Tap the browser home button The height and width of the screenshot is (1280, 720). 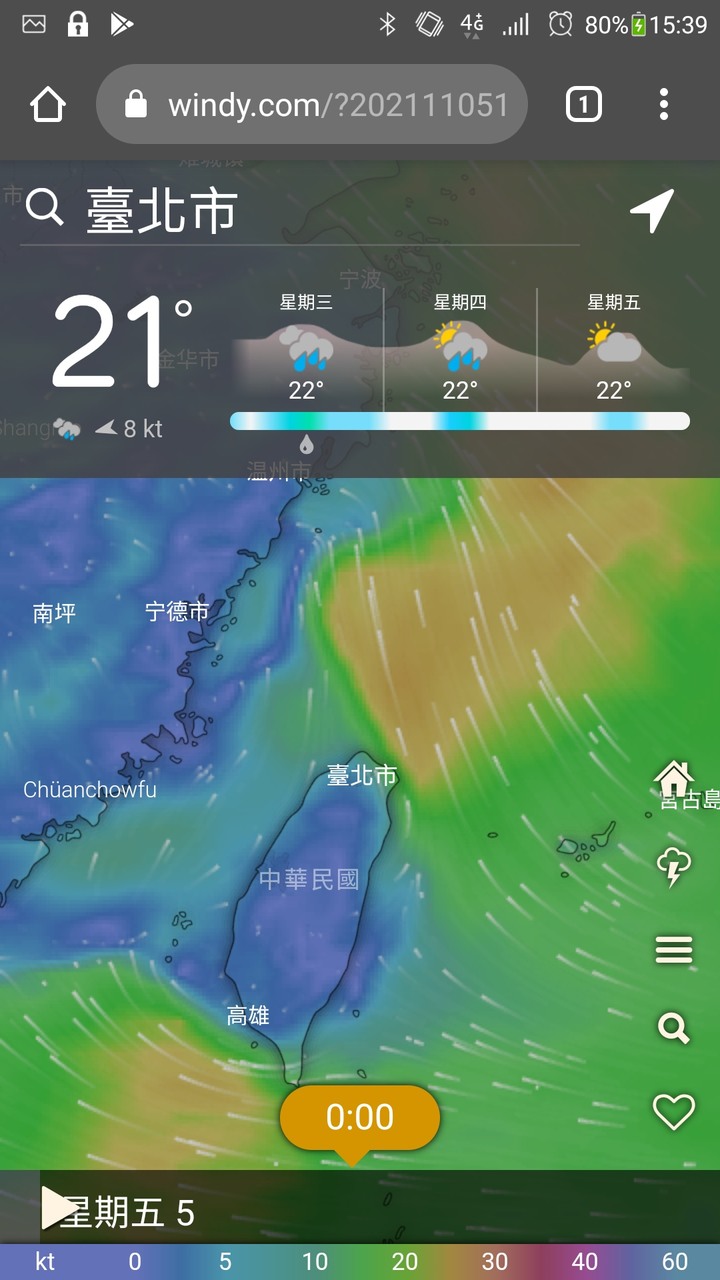48,105
